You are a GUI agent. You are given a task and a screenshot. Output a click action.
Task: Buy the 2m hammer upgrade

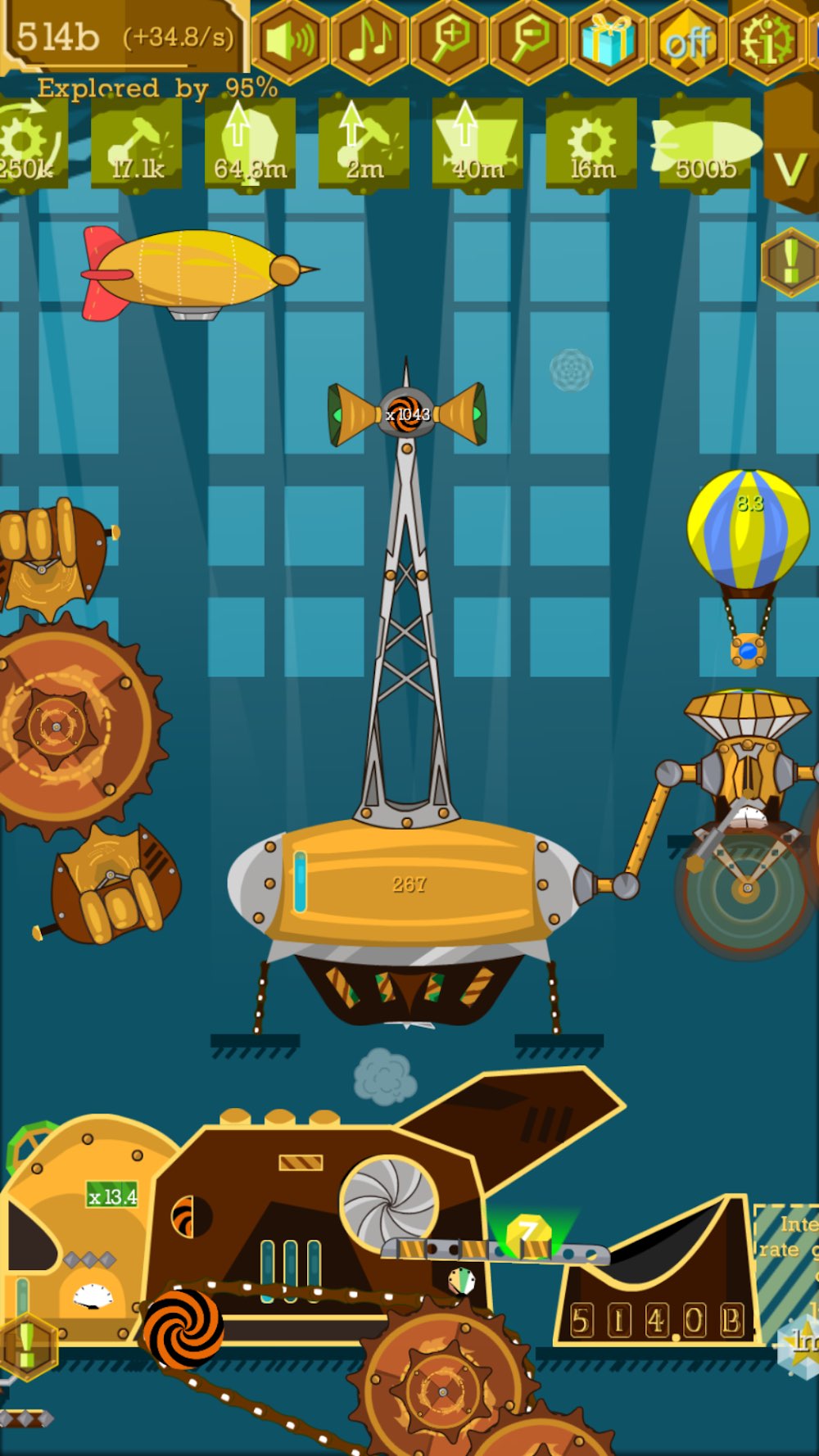click(364, 144)
